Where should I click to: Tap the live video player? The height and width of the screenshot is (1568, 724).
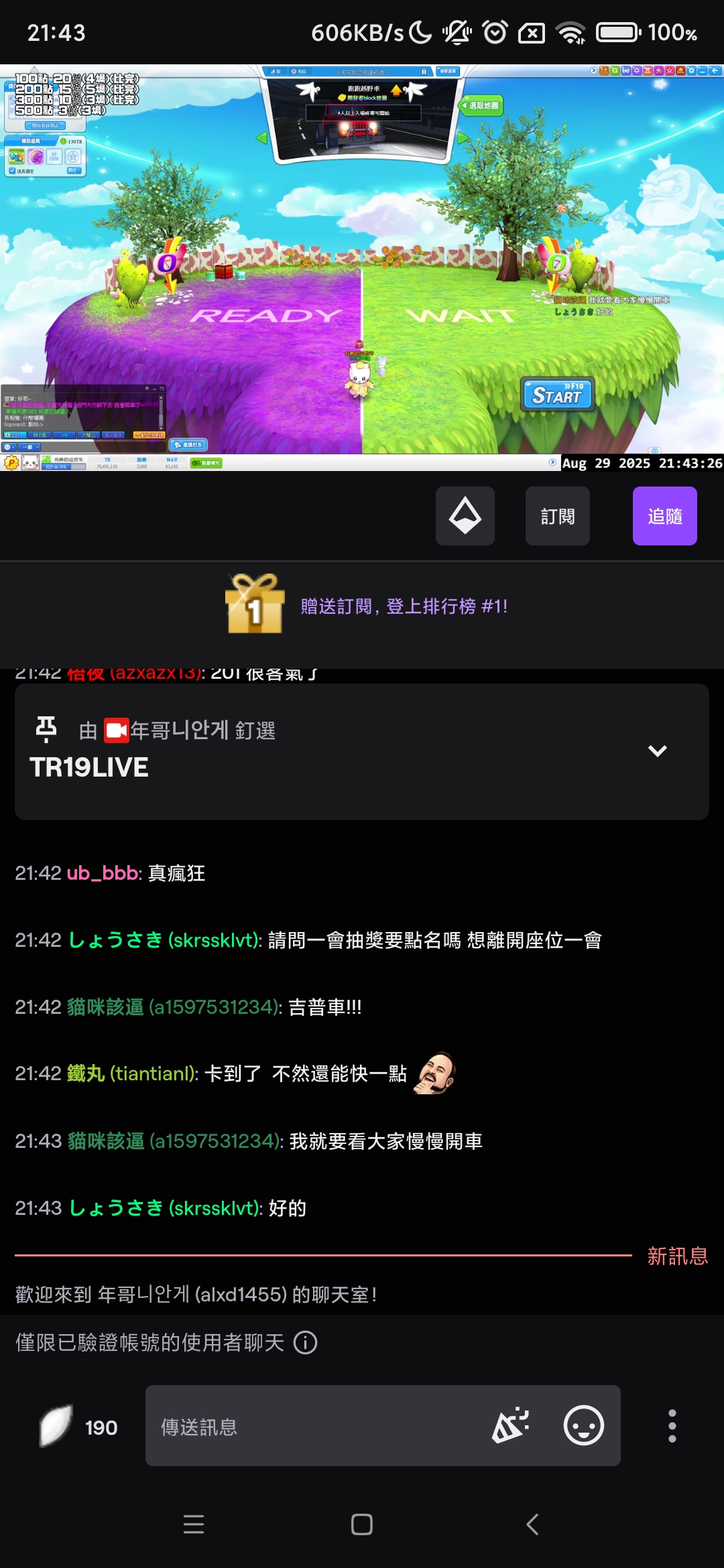click(362, 268)
